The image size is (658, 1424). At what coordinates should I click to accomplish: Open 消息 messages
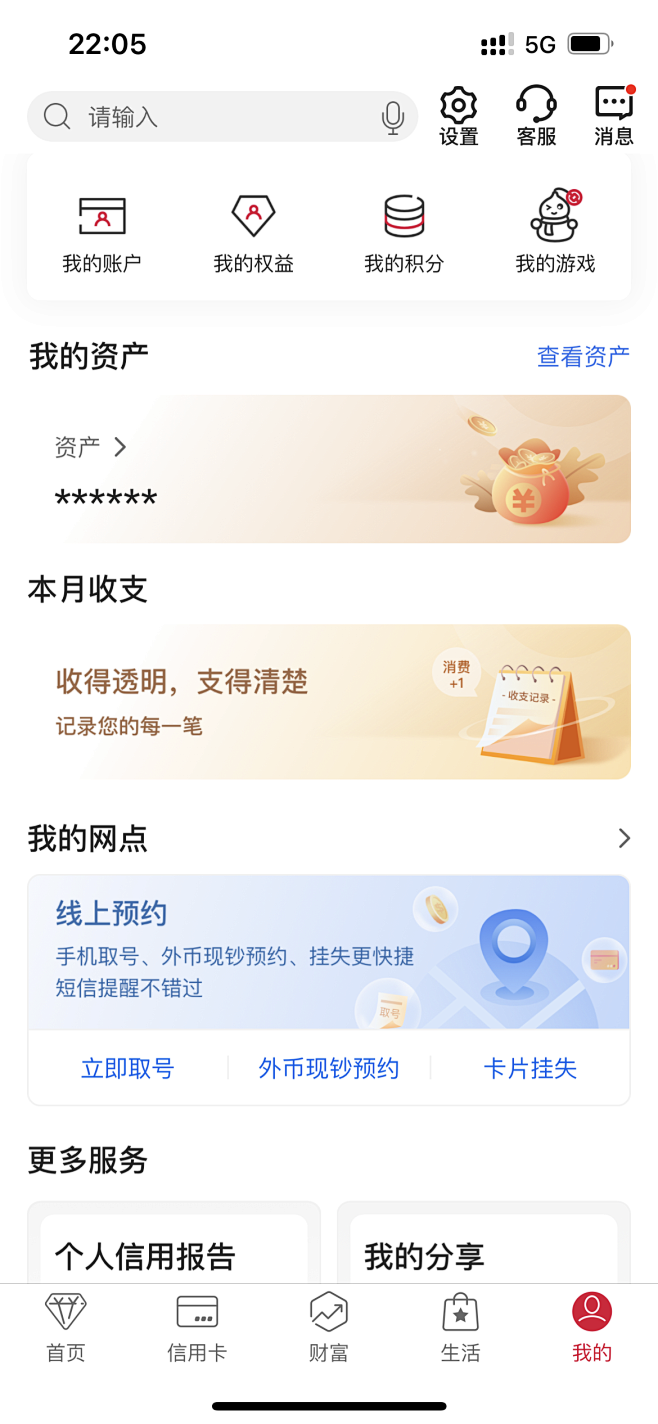pos(614,116)
